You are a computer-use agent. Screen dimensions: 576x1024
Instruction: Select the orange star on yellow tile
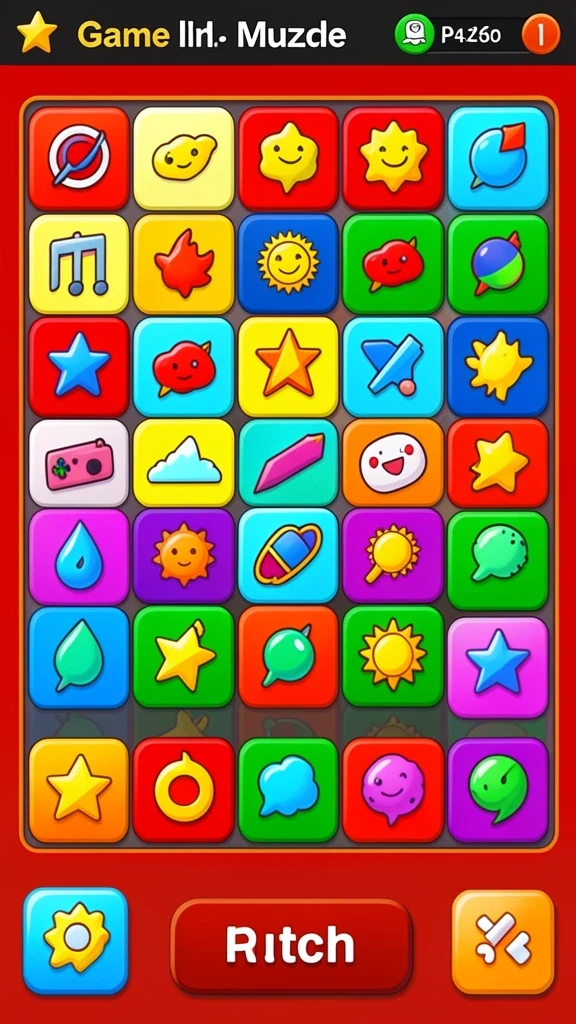click(x=288, y=366)
